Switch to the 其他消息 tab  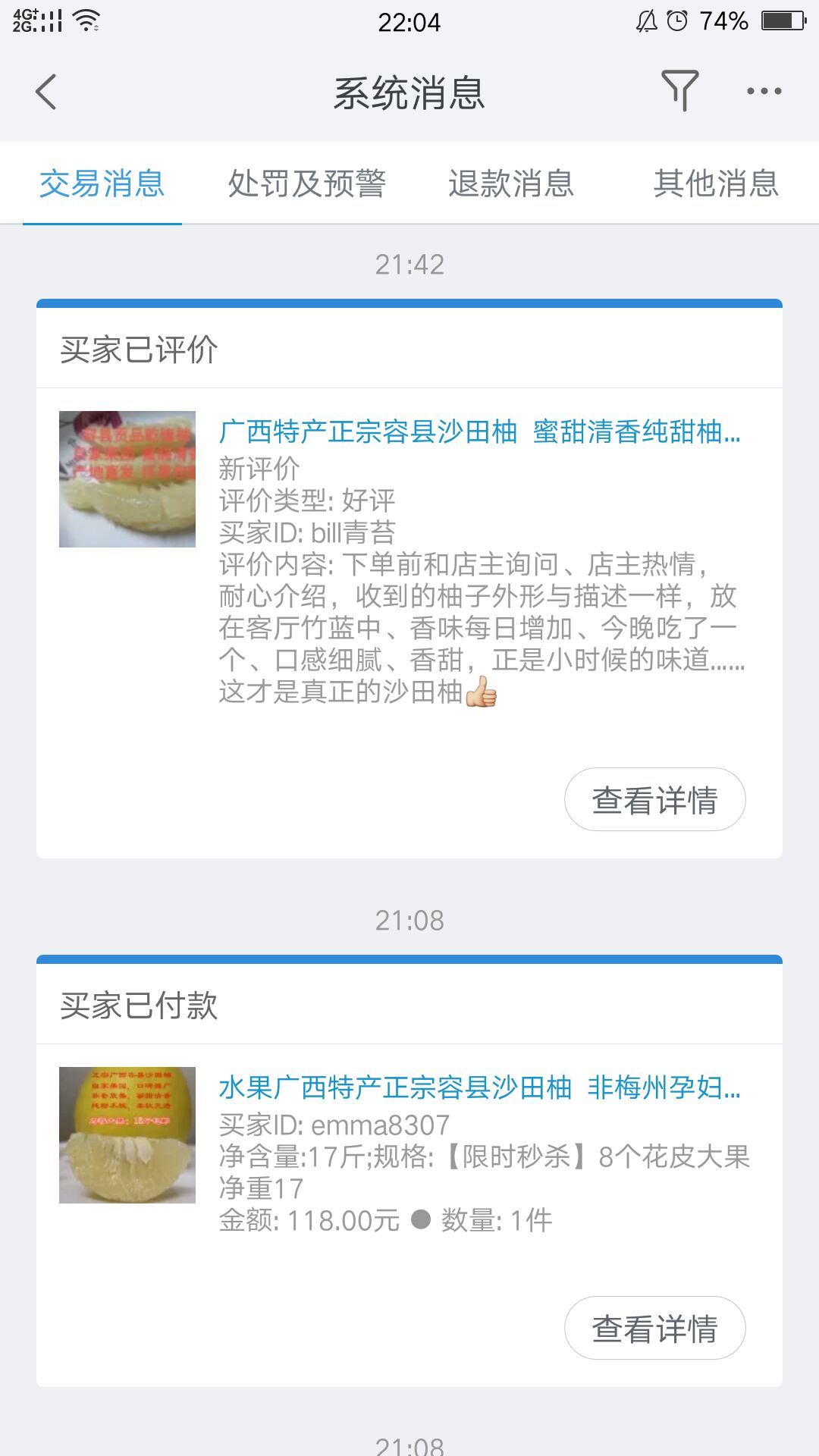coord(716,184)
